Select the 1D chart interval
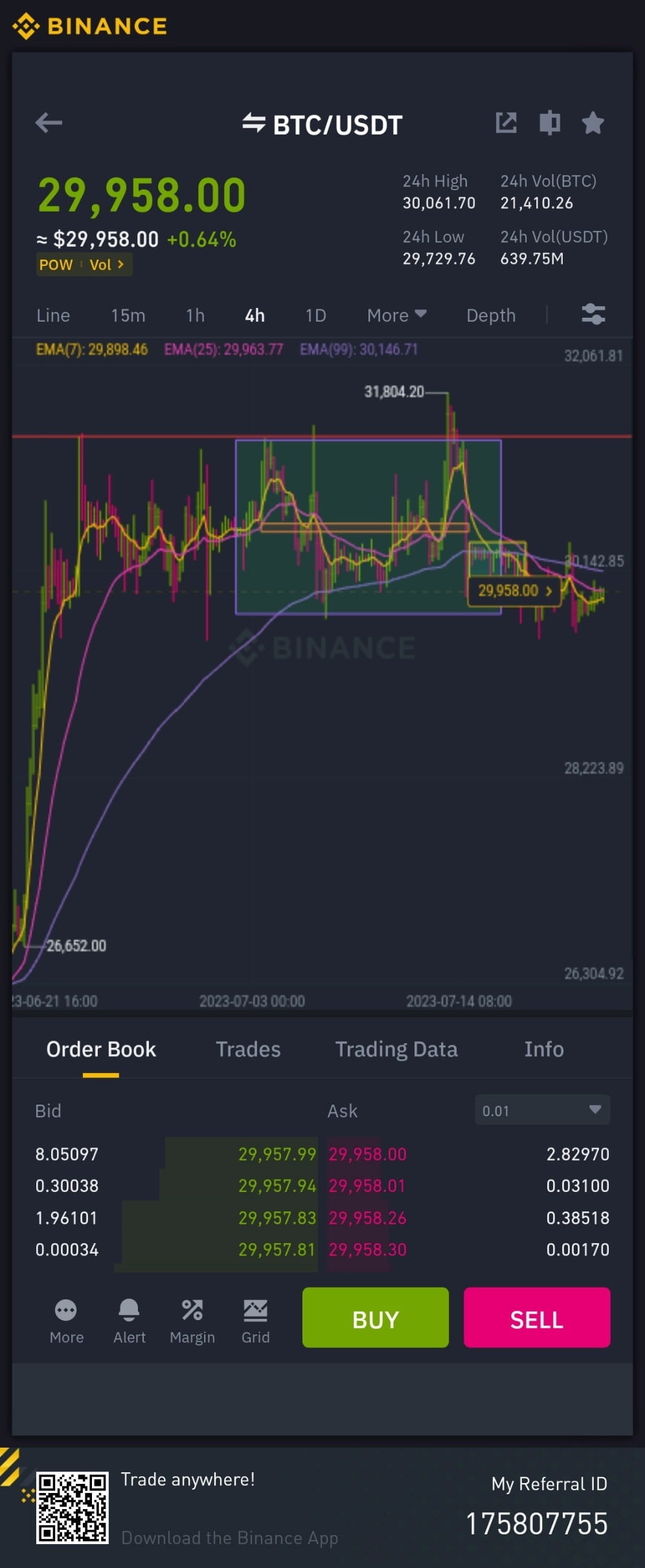Viewport: 645px width, 1568px height. pyautogui.click(x=316, y=315)
